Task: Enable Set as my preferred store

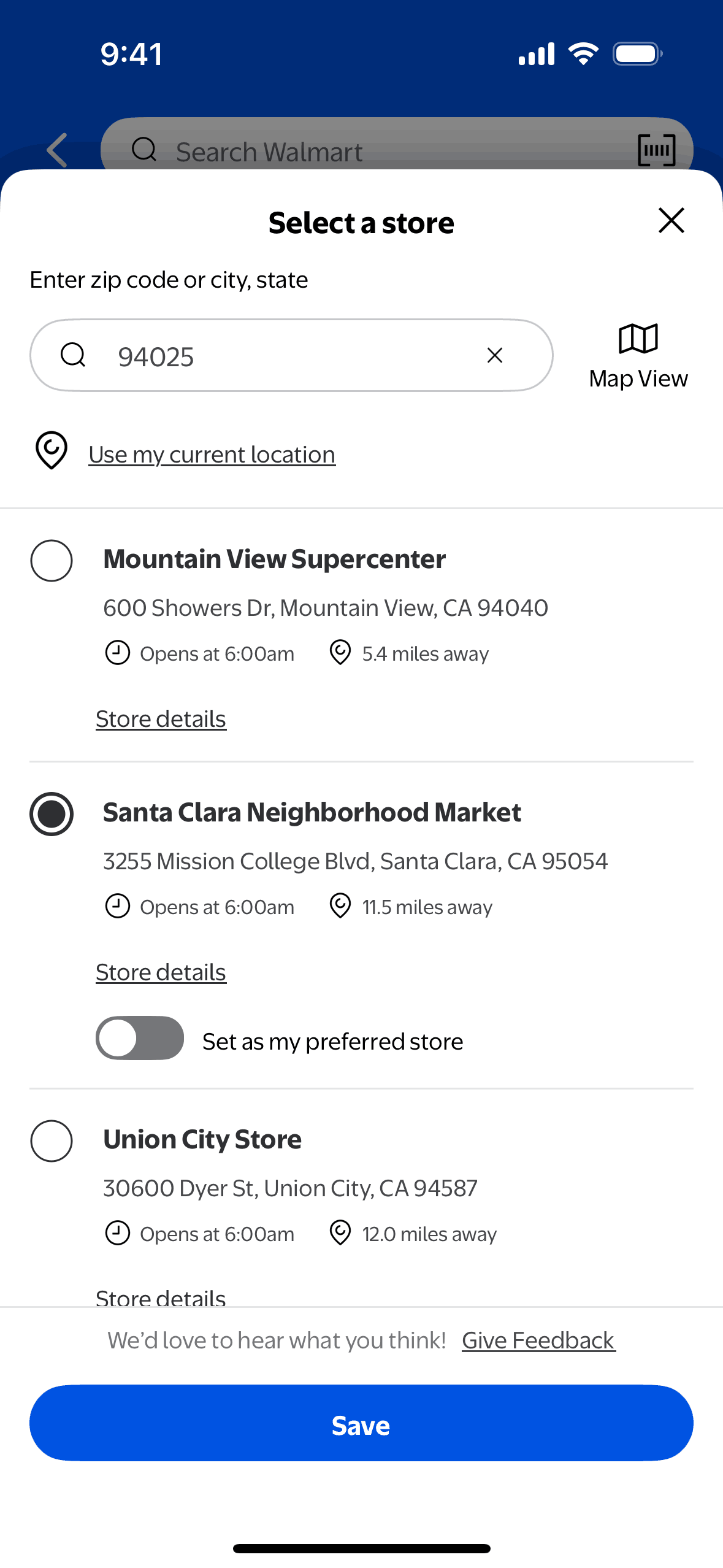Action: point(140,1038)
